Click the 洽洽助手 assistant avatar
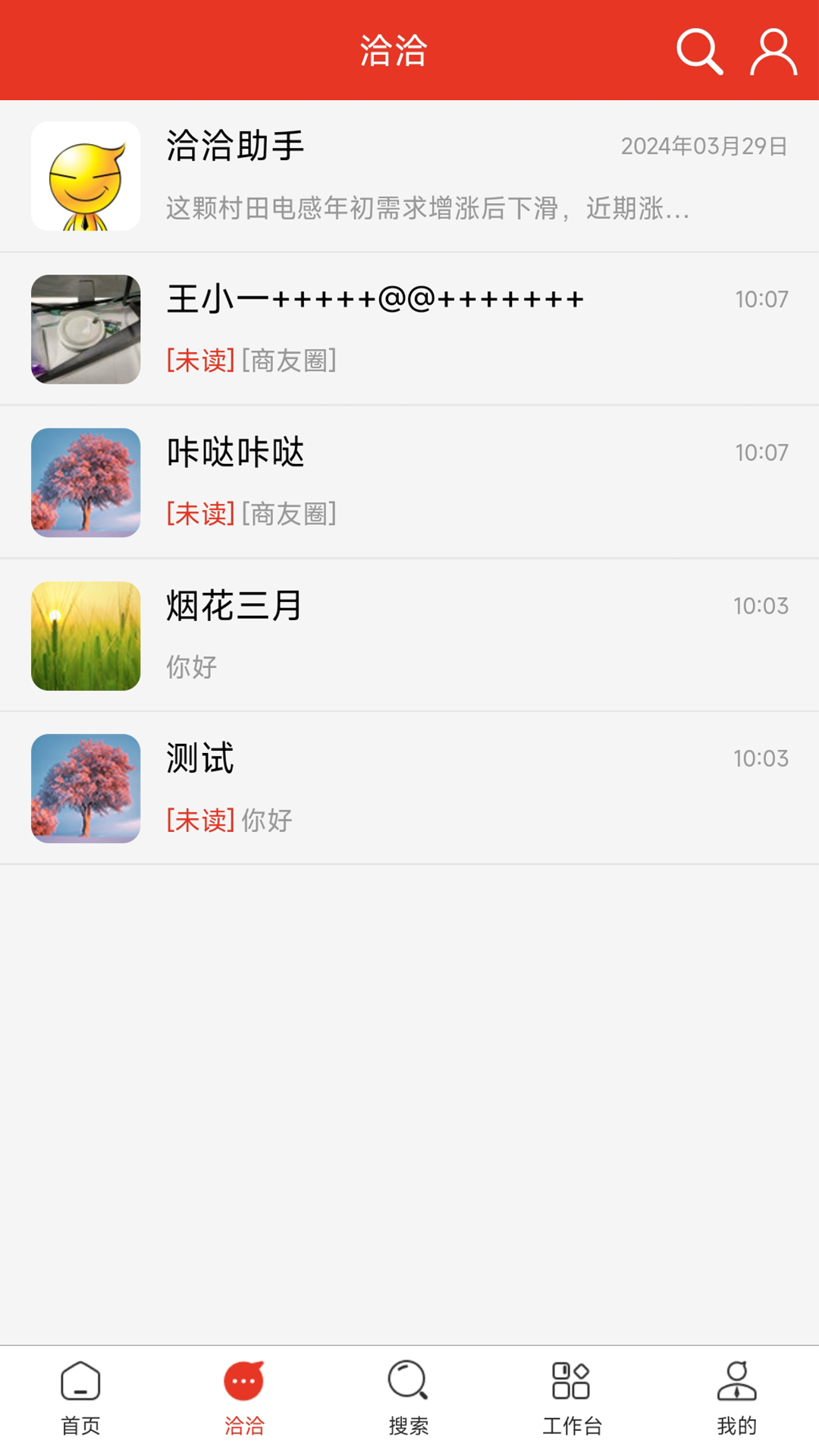This screenshot has height=1456, width=819. [85, 176]
